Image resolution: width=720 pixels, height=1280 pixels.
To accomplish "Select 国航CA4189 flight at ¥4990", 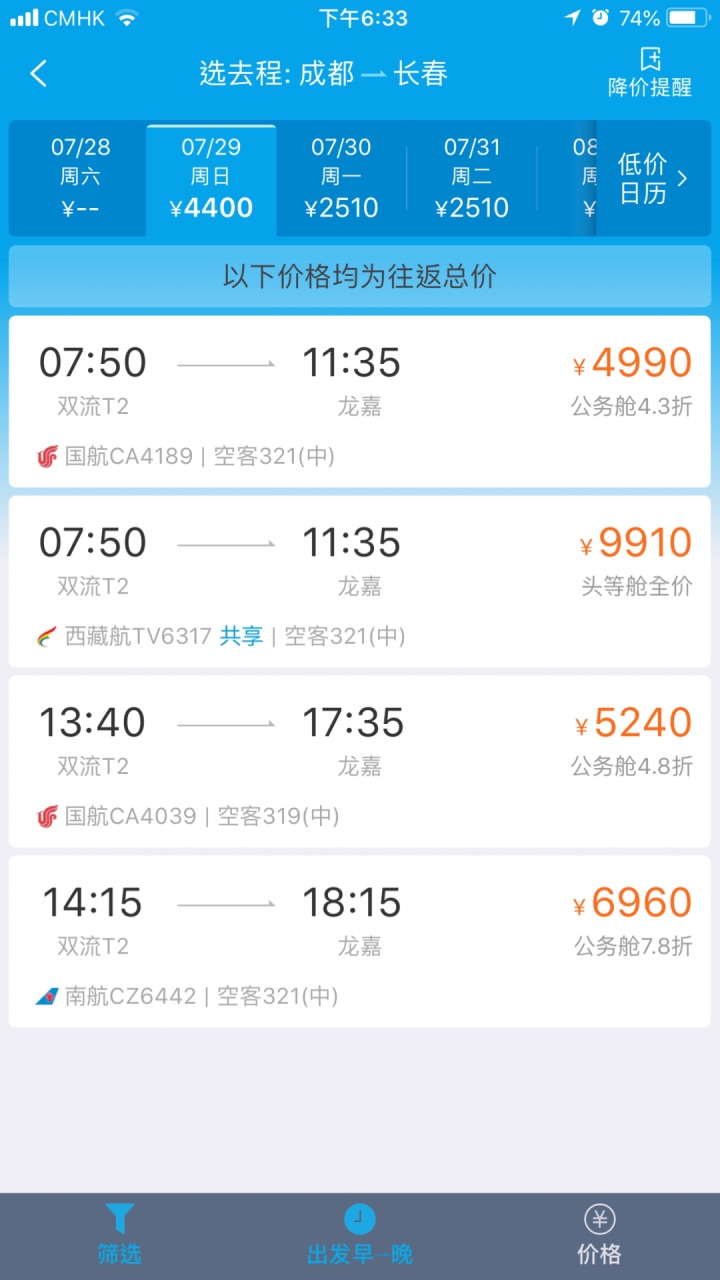I will click(x=360, y=402).
